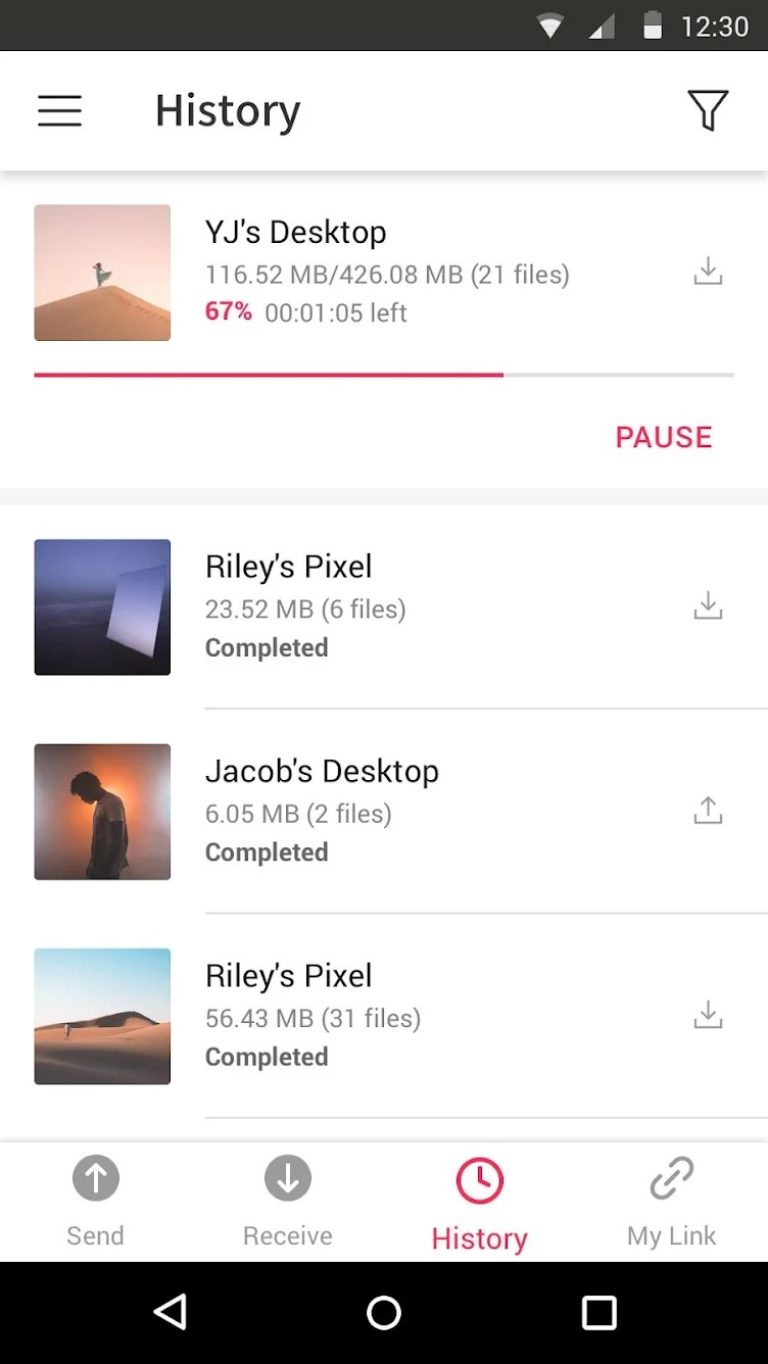
Task: Click the download icon for YJ's Desktop transfer
Action: coord(708,270)
